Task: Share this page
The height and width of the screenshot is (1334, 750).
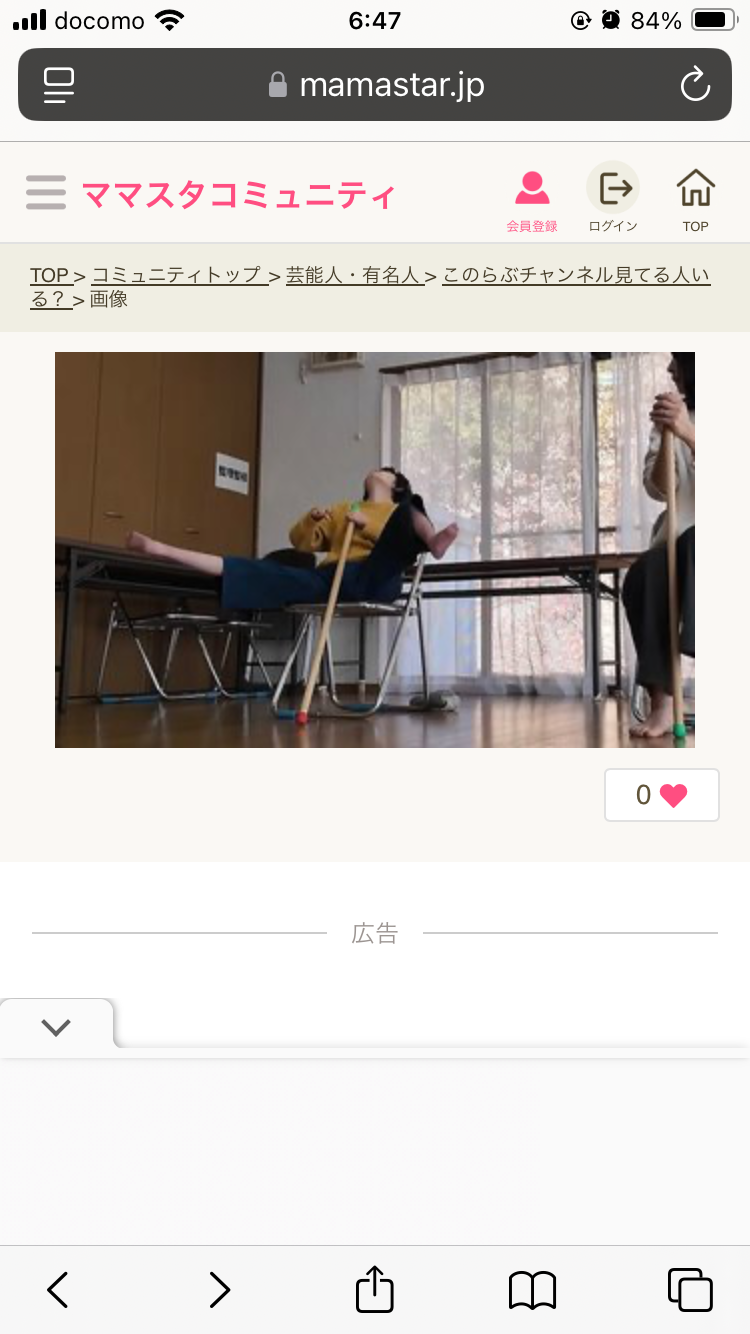Action: (x=375, y=1288)
